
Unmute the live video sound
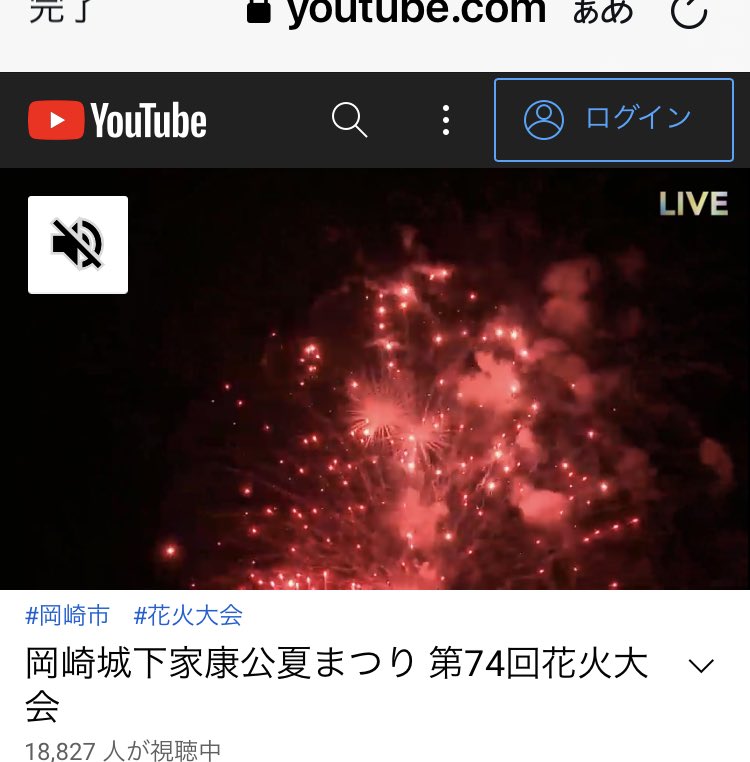pyautogui.click(x=78, y=245)
